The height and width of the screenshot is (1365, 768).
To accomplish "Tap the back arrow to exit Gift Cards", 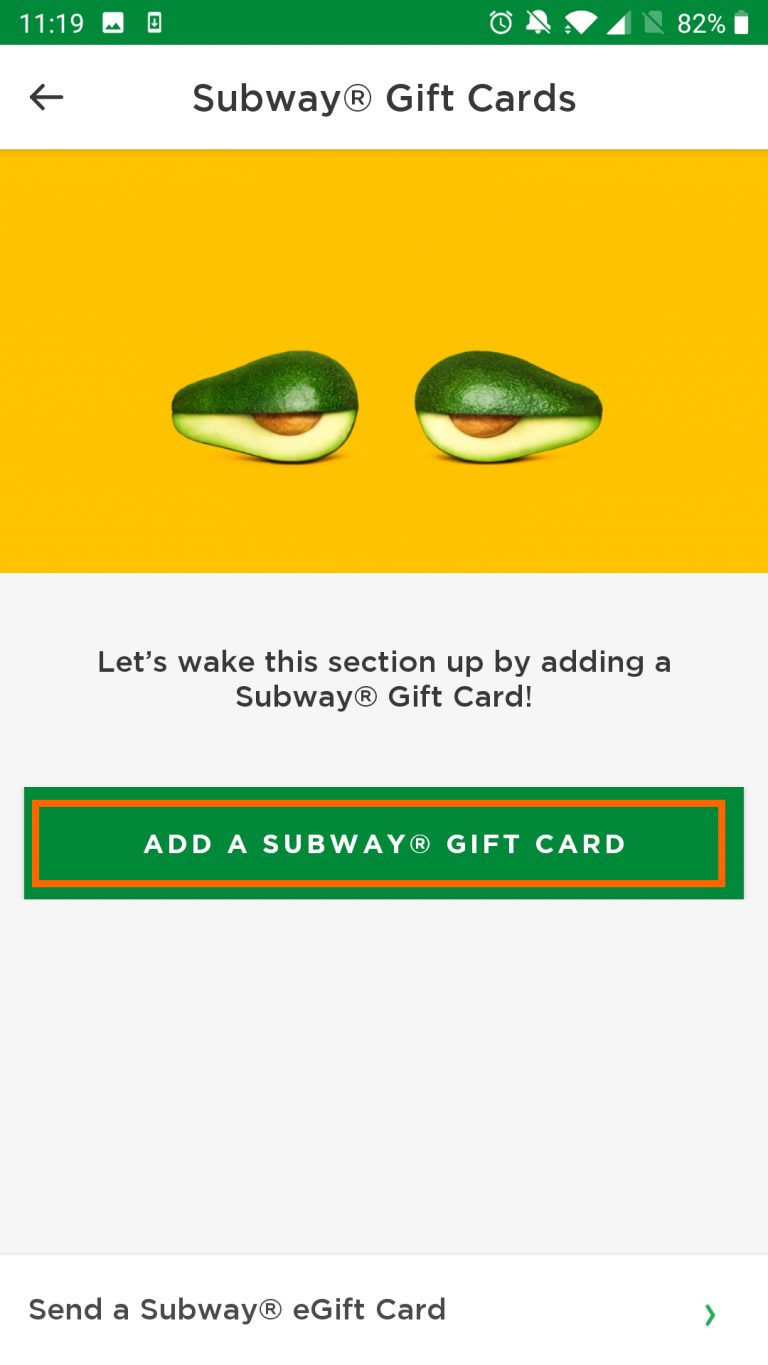I will click(45, 97).
